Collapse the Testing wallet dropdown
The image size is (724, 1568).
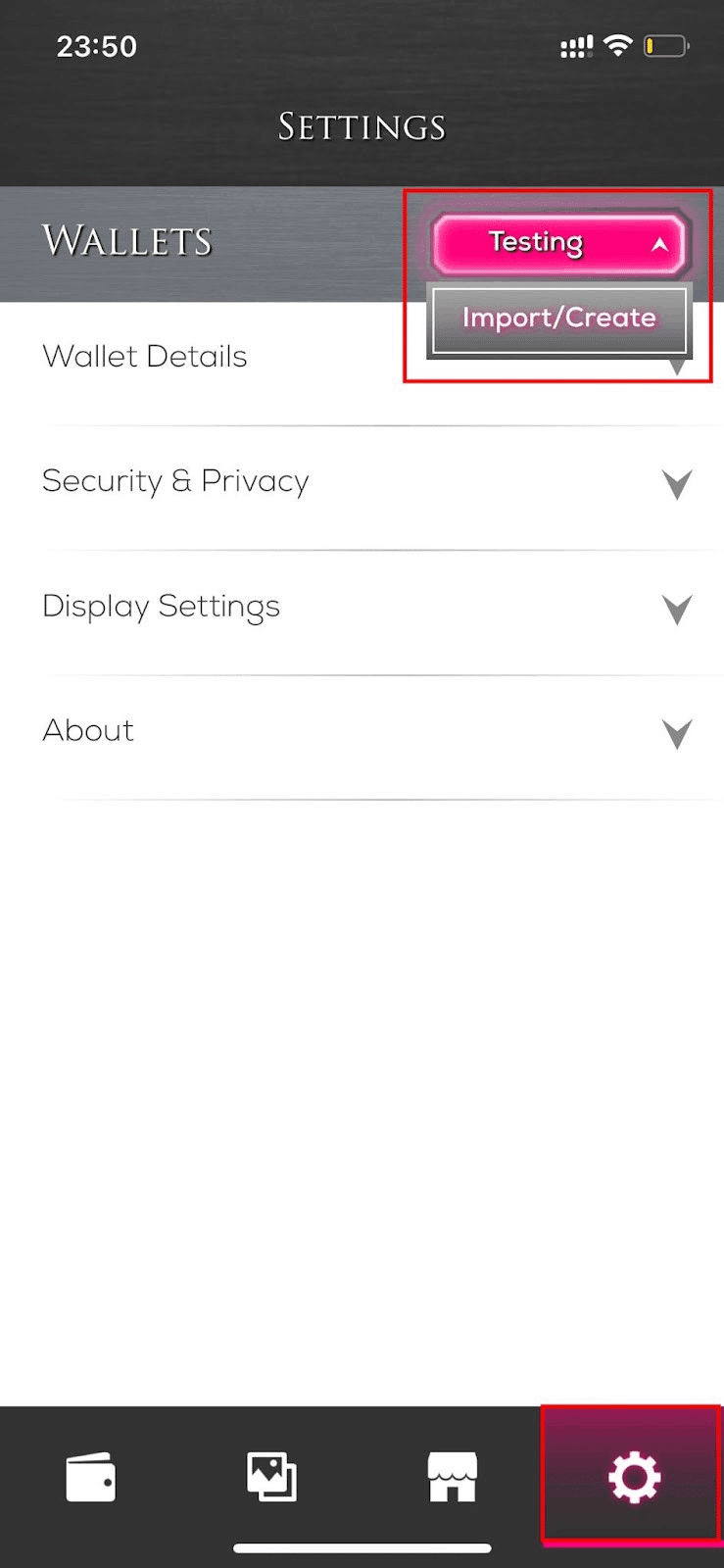pos(558,243)
